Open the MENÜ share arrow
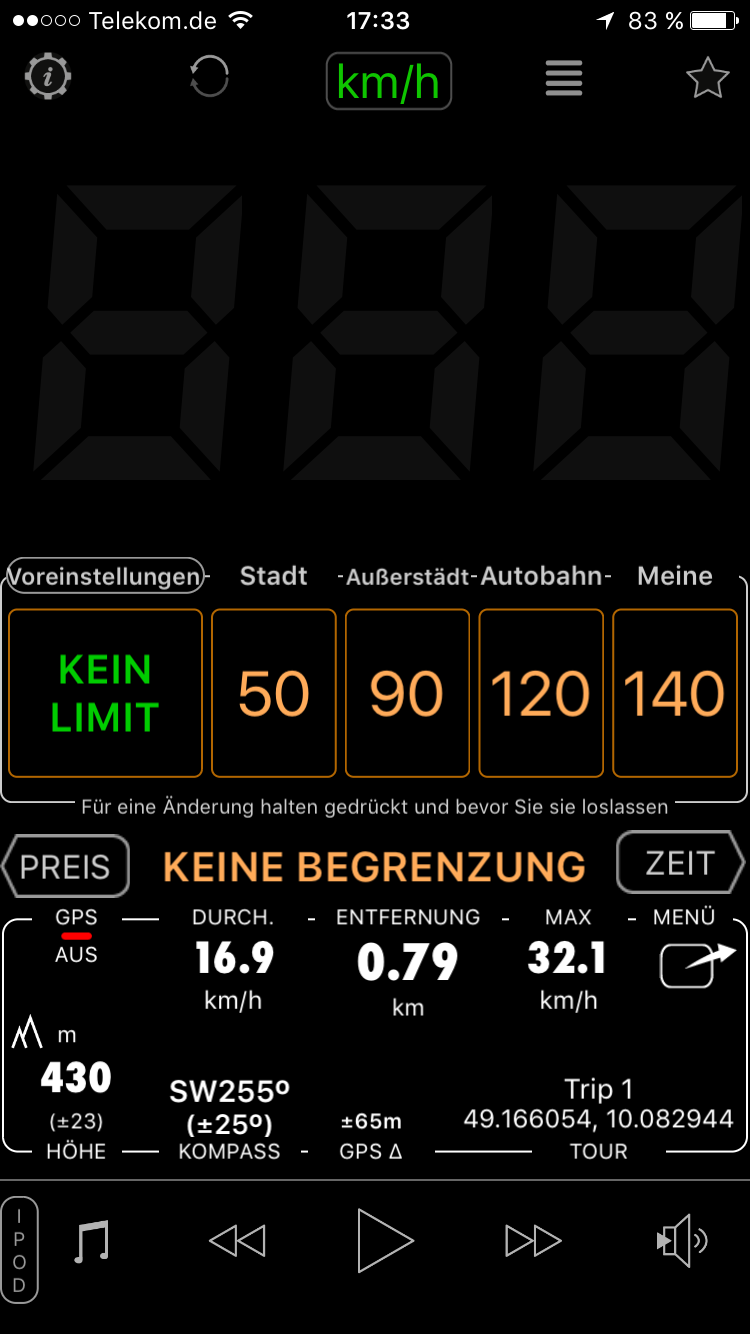The height and width of the screenshot is (1334, 750). point(697,965)
